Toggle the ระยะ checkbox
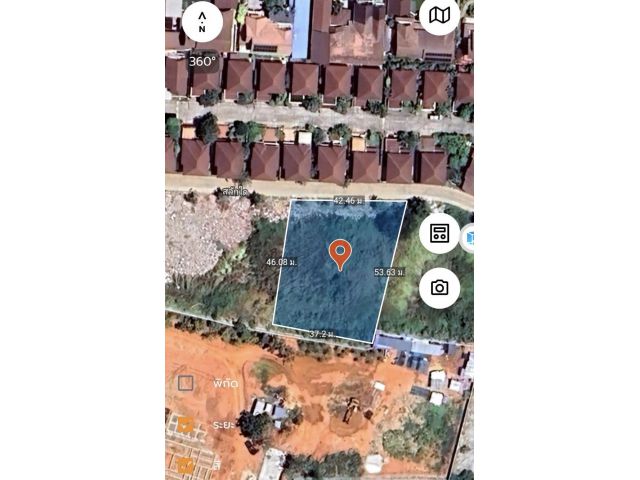Image resolution: width=640 pixels, height=480 pixels. pos(186,425)
